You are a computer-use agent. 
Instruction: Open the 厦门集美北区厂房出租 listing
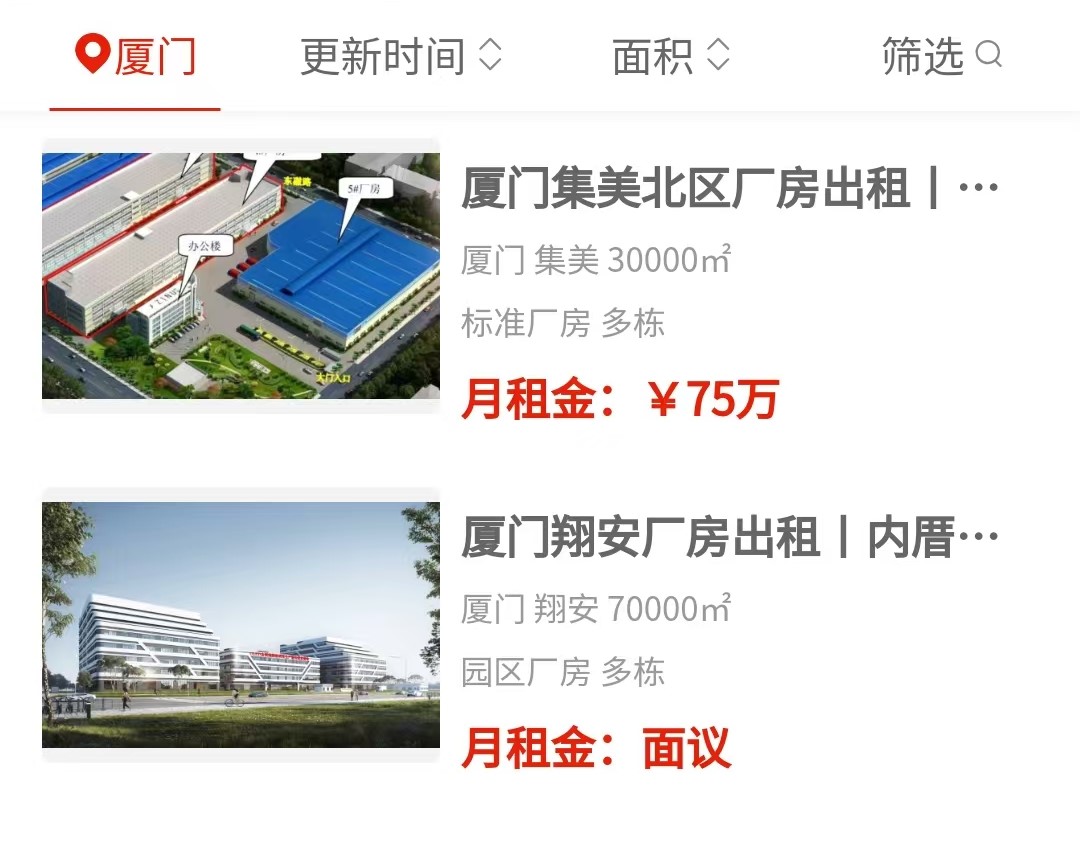(729, 189)
